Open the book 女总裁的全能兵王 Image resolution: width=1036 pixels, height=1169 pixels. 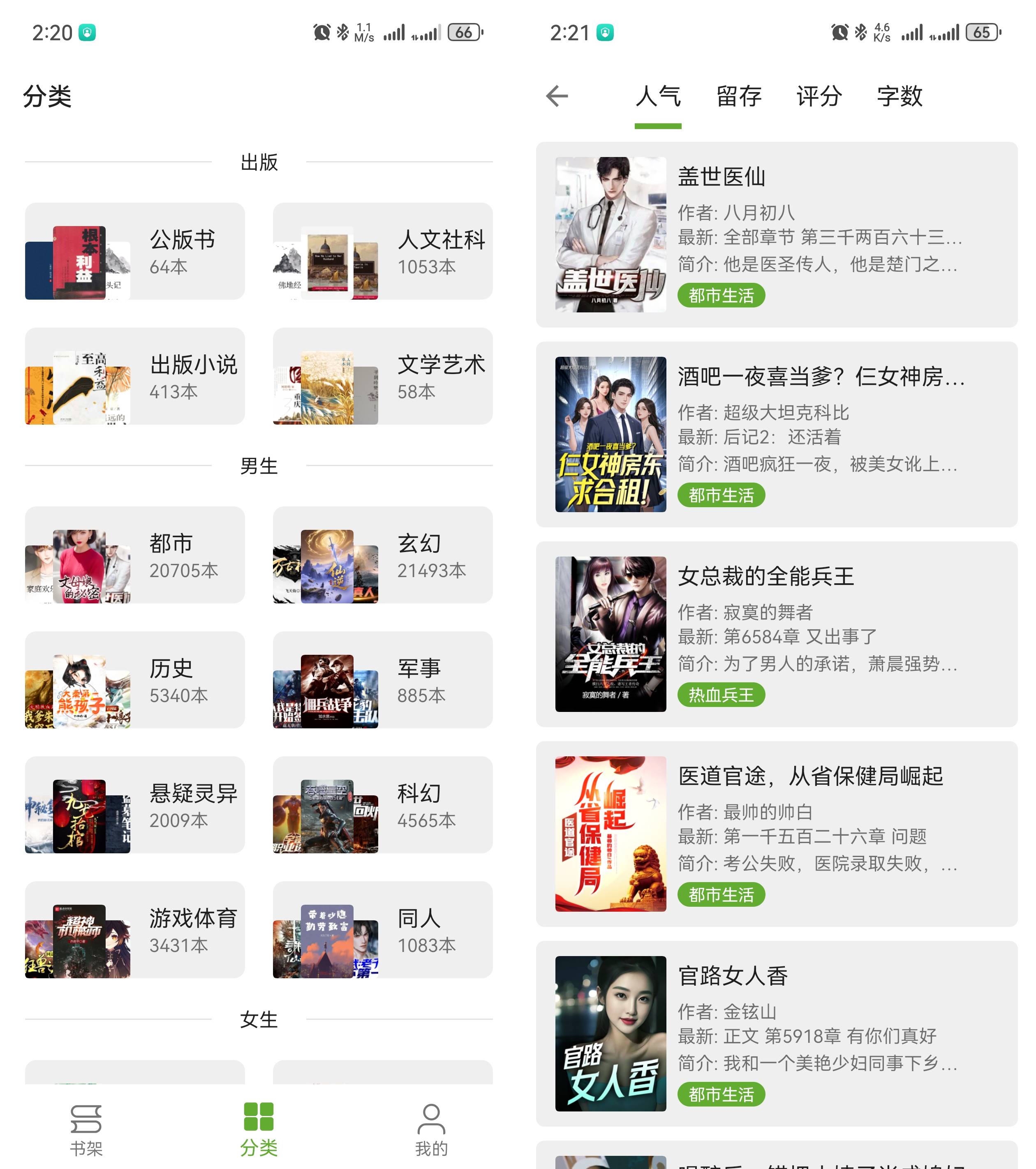point(767,577)
